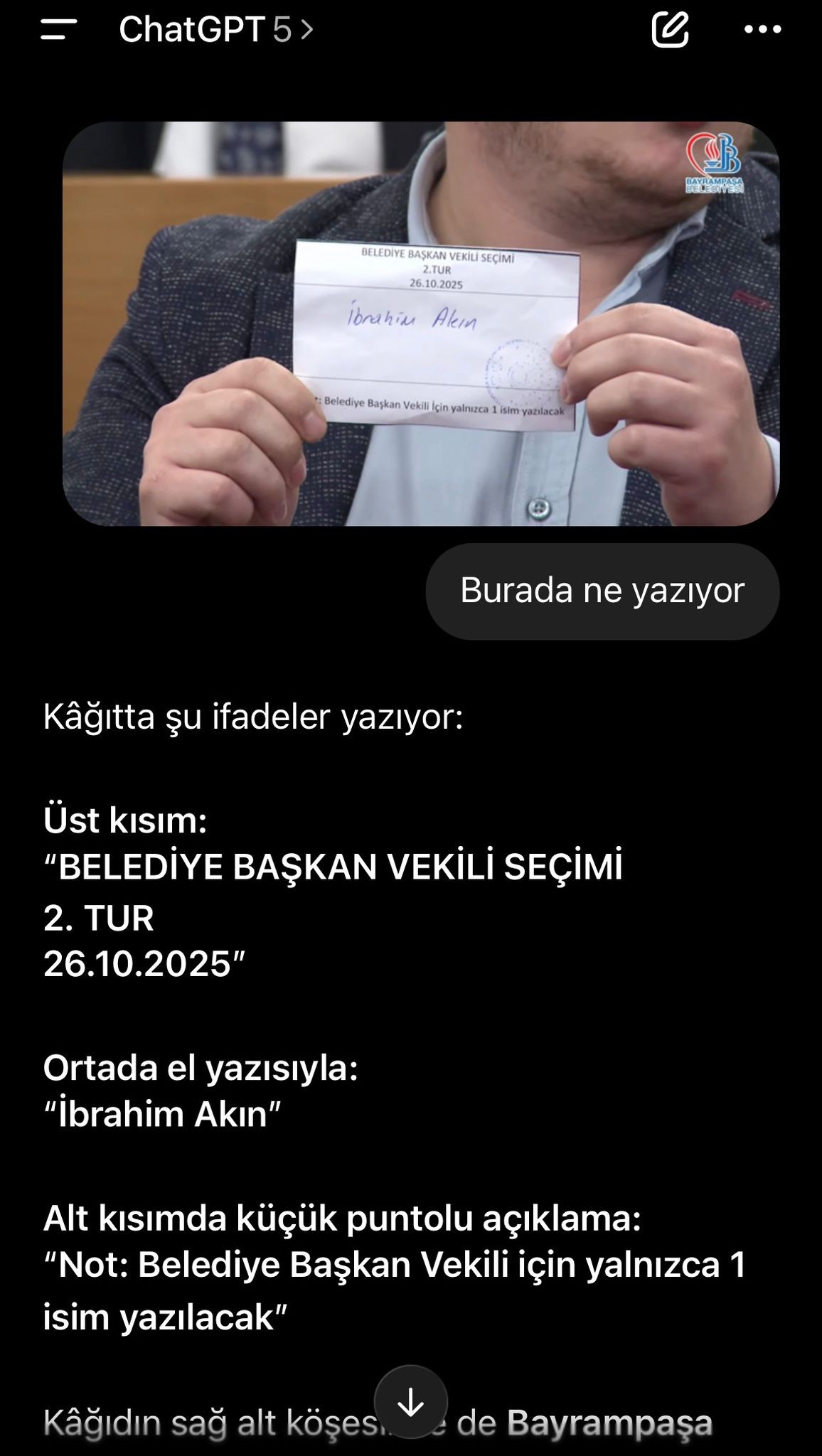
Task: Tap the hamburger lines icon
Action: pyautogui.click(x=58, y=30)
